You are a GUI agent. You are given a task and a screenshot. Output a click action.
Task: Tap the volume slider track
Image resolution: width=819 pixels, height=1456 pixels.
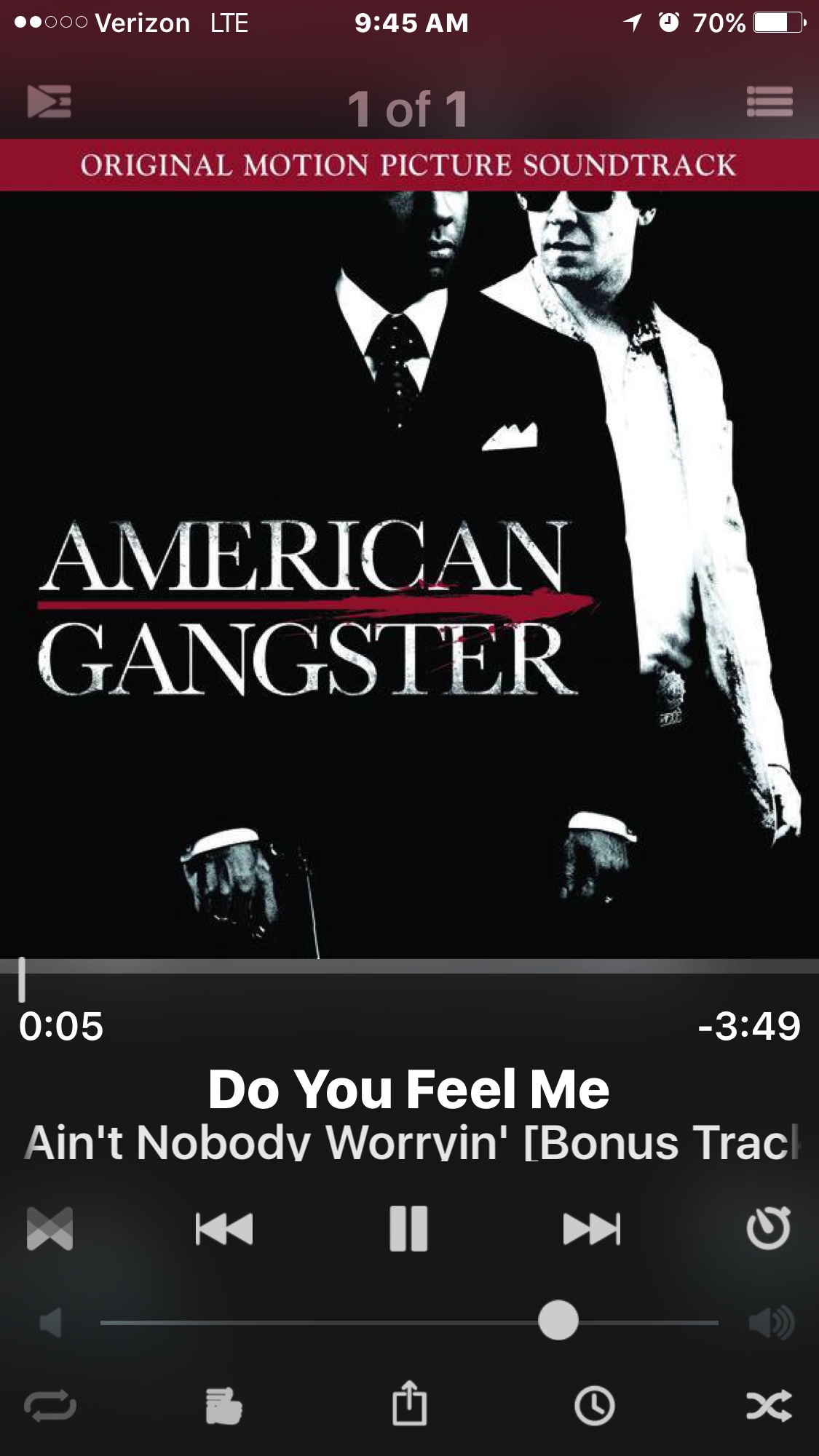click(328, 1321)
